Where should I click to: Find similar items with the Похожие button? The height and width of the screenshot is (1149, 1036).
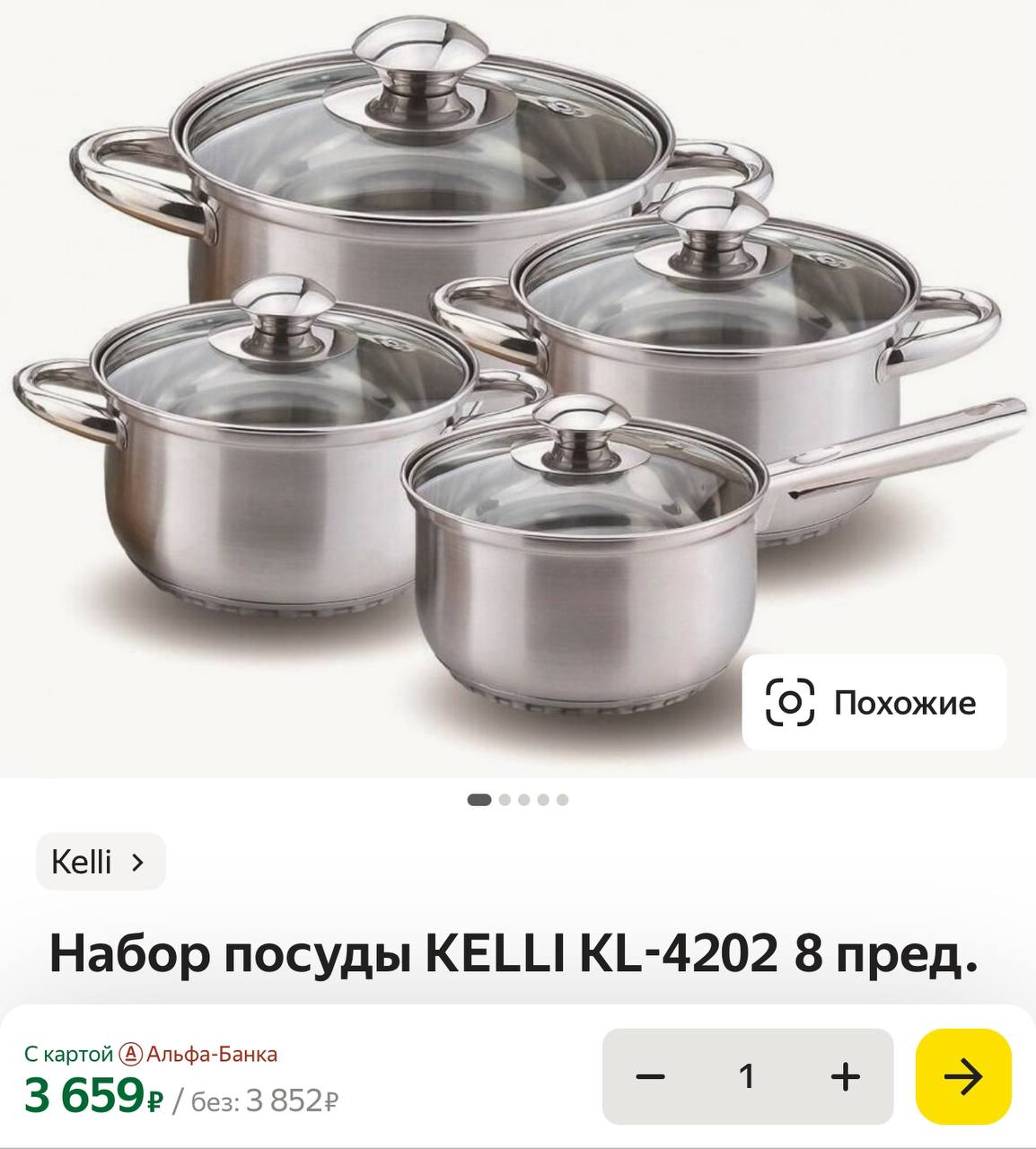[x=874, y=702]
